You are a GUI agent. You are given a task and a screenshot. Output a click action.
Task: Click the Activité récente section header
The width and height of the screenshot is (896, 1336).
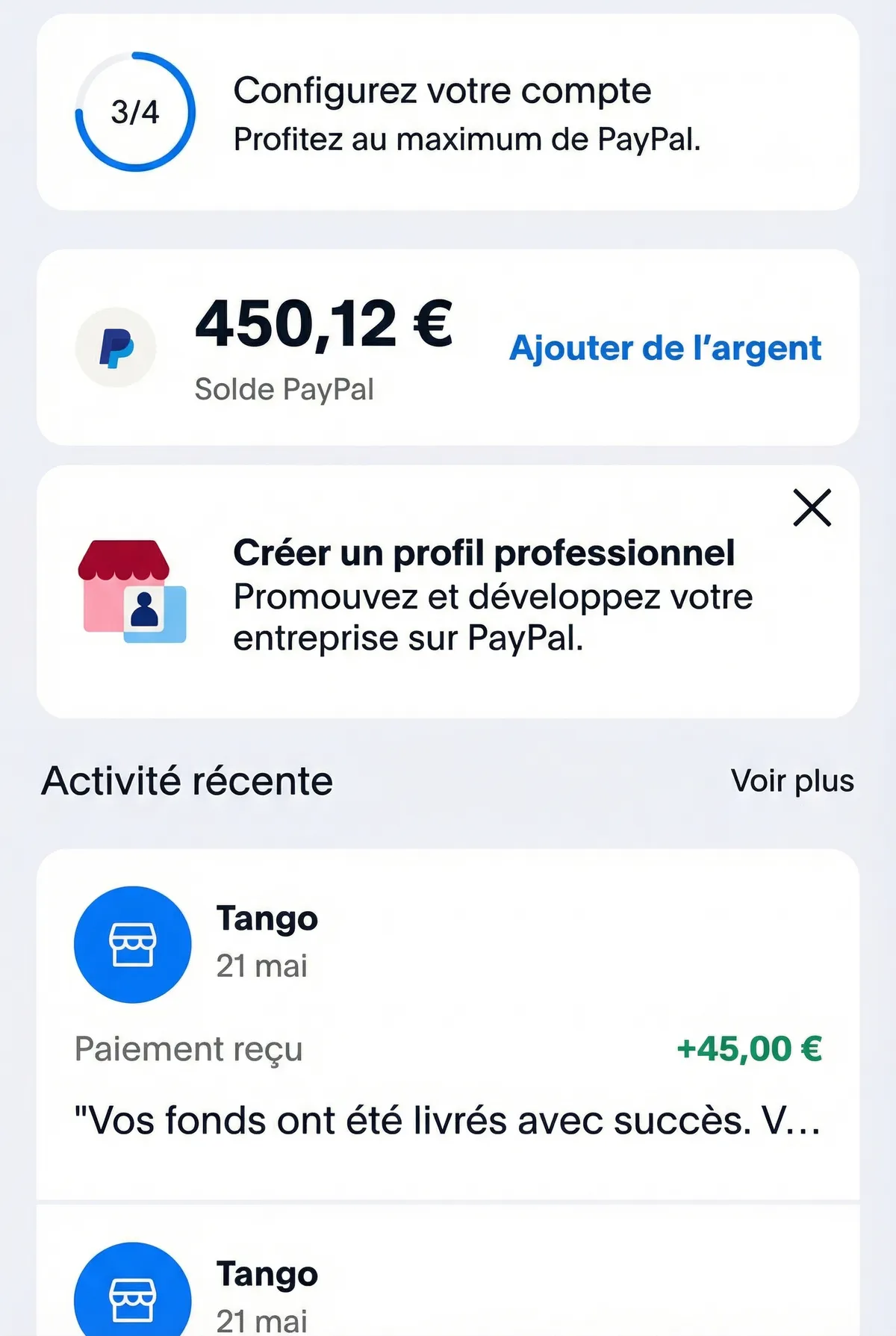(188, 780)
